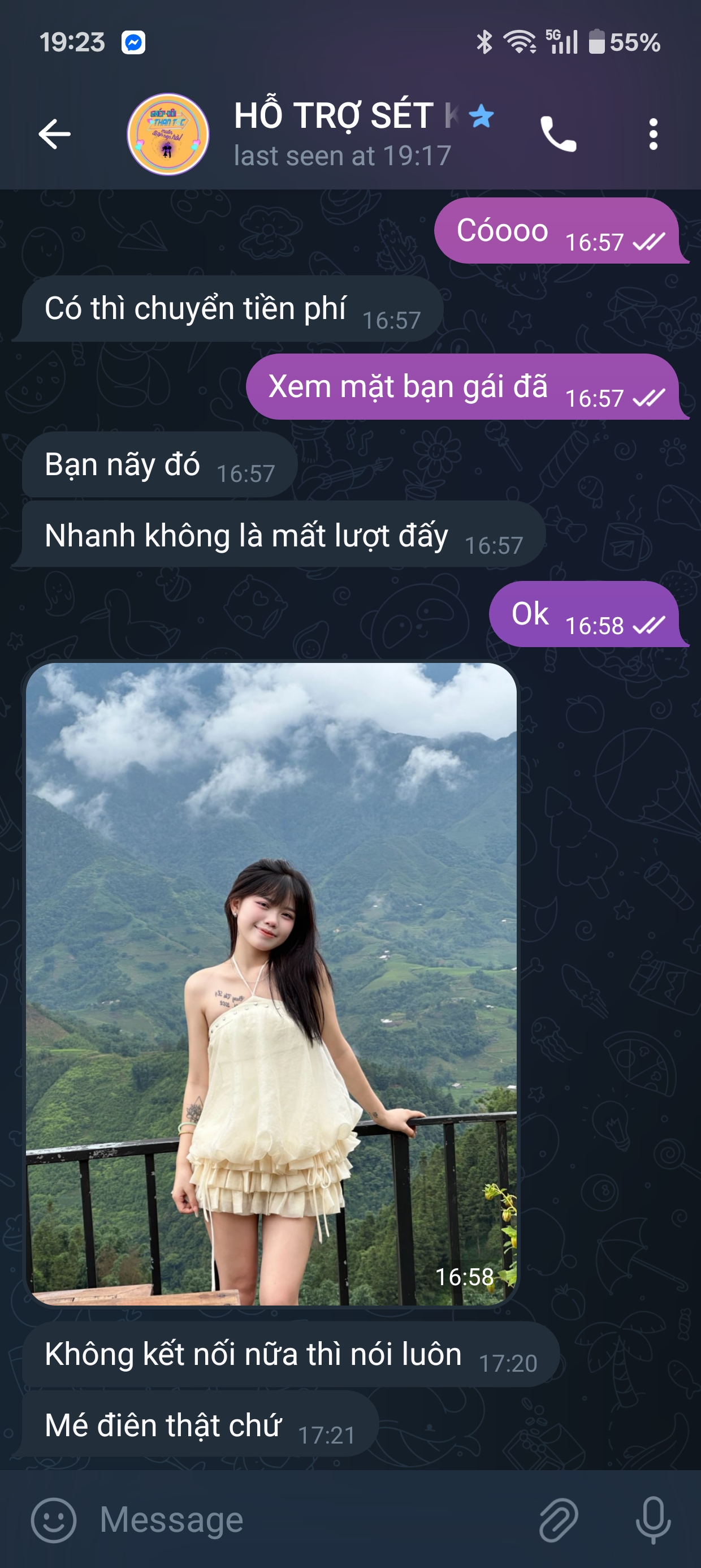Open the photo sent at 16:58
Screen dimensions: 701x1568
tap(271, 984)
